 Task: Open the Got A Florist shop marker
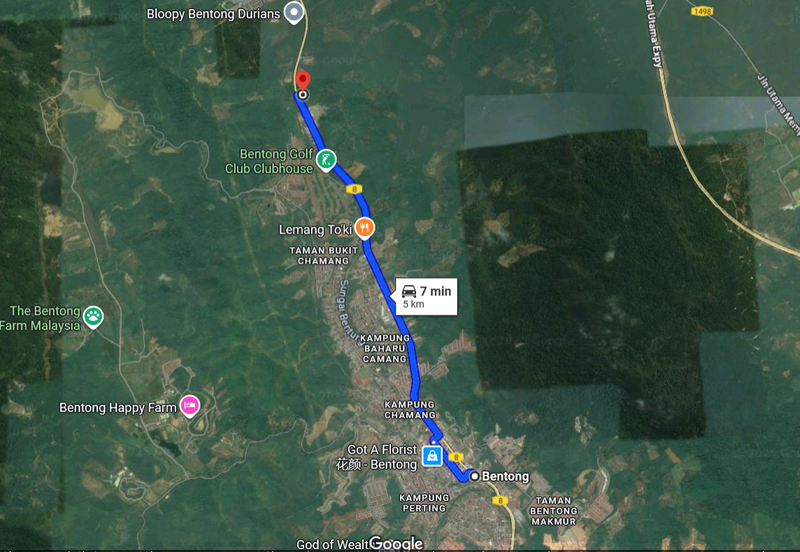pos(432,456)
